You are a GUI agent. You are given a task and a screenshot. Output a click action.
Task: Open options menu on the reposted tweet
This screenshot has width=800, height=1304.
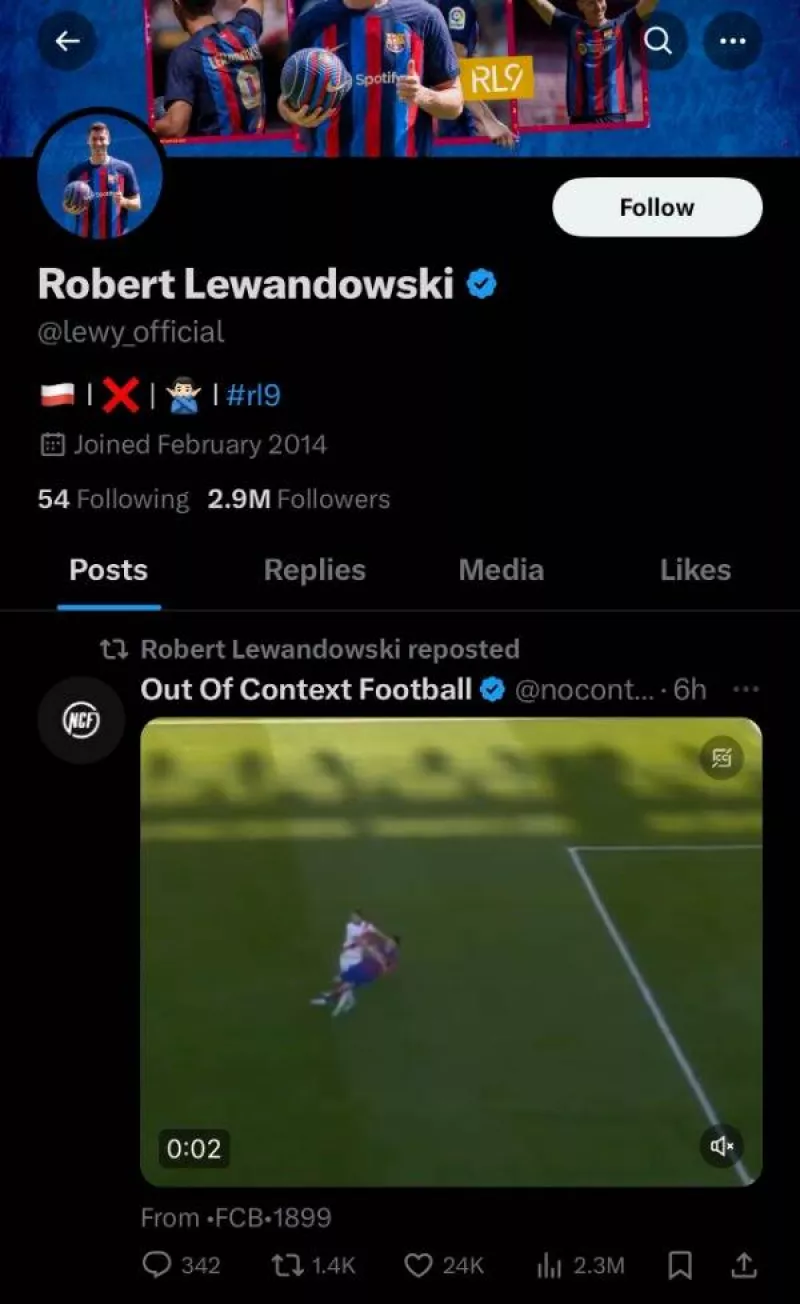pos(748,688)
